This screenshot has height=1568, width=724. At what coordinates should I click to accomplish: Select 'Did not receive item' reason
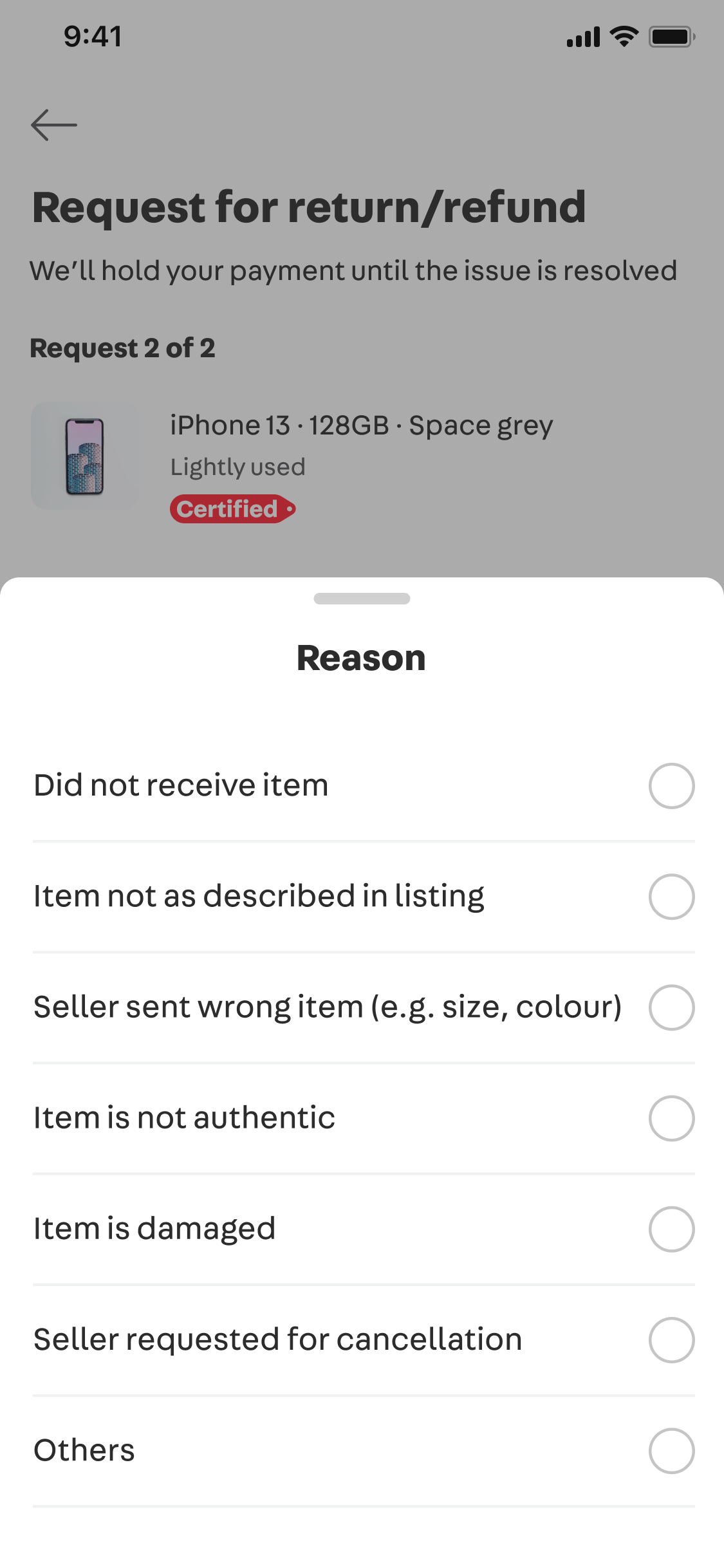tap(364, 786)
